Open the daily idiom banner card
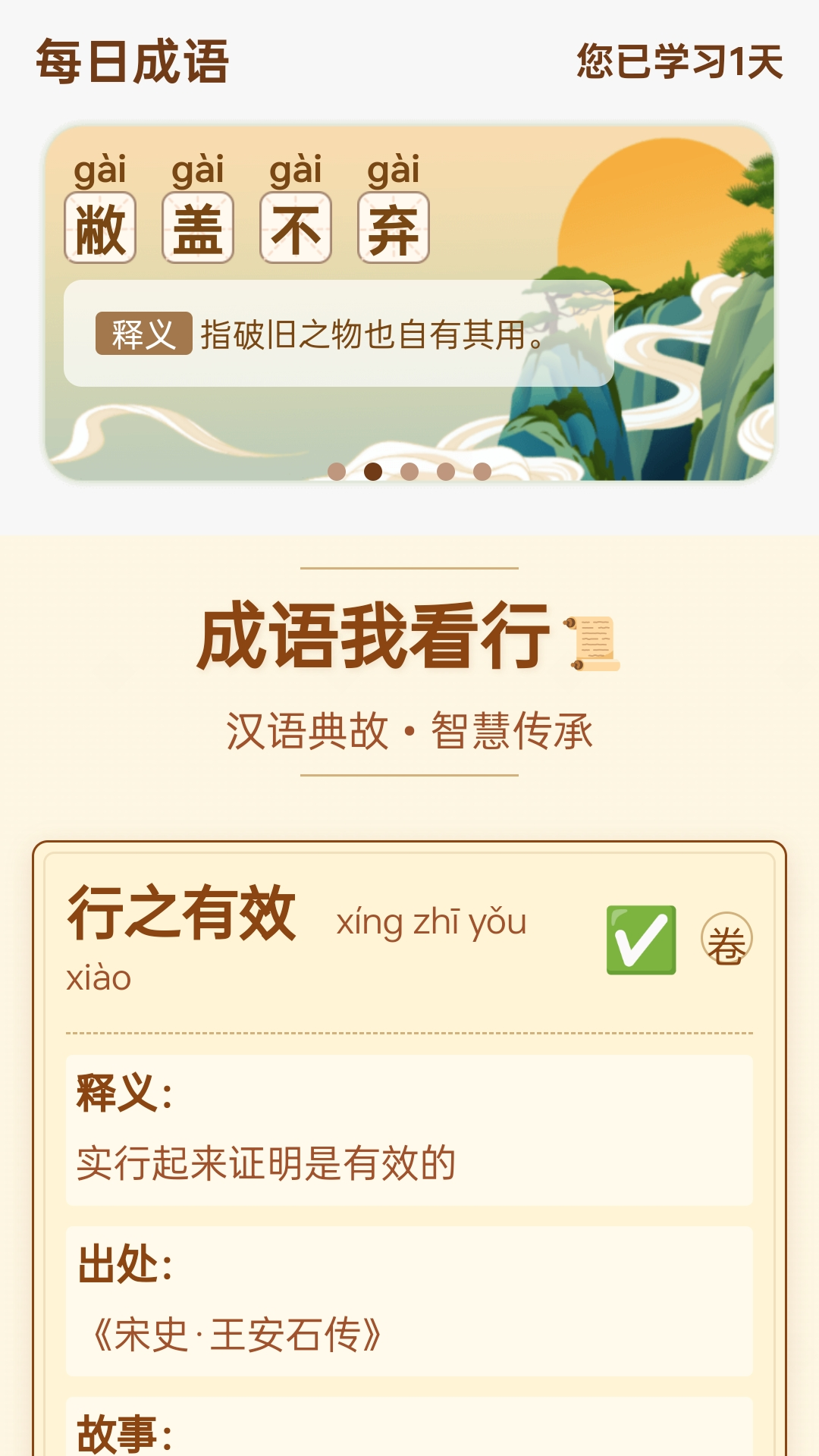The height and width of the screenshot is (1456, 819). (x=409, y=303)
